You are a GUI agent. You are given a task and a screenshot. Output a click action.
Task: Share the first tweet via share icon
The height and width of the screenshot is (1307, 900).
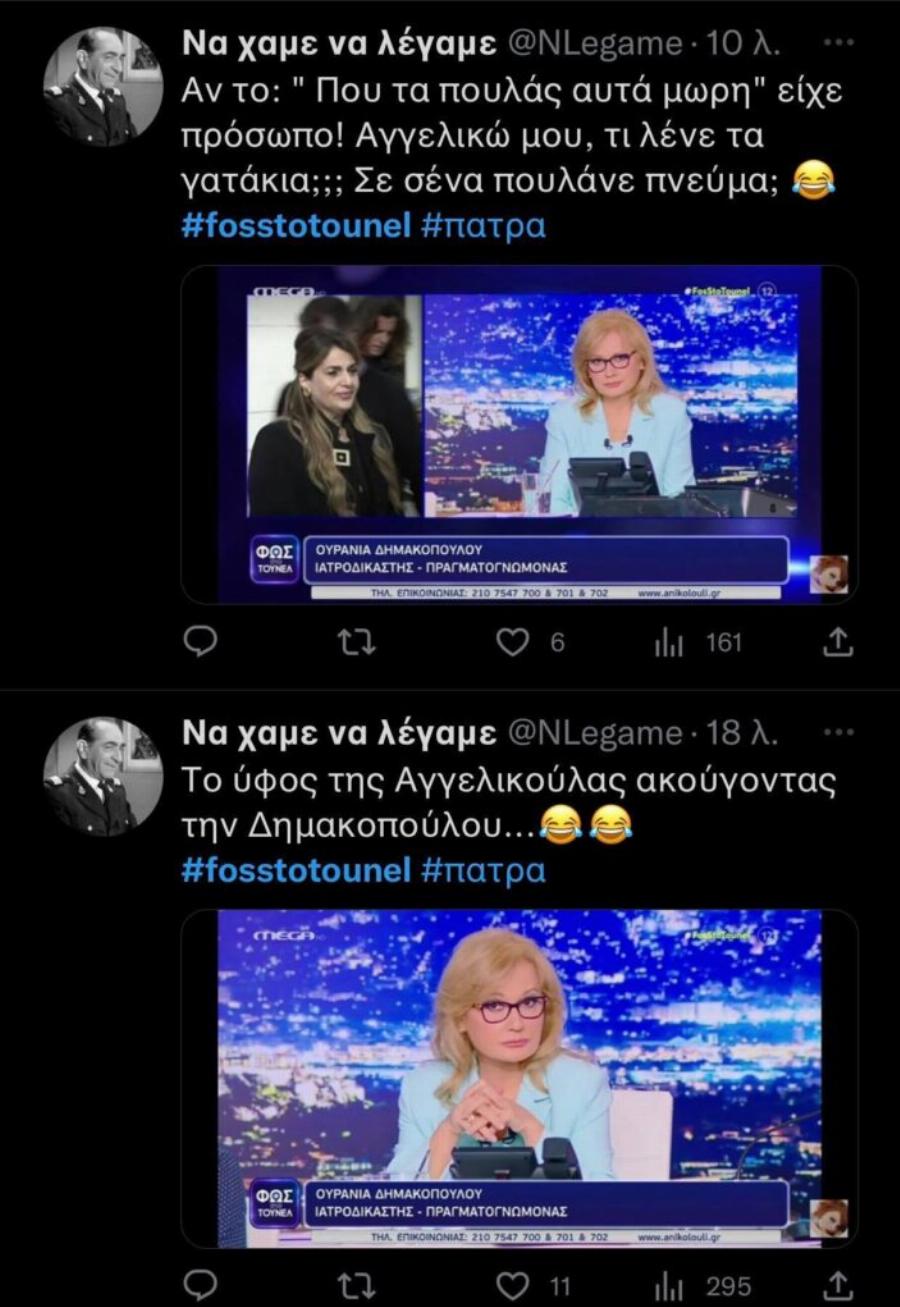836,643
